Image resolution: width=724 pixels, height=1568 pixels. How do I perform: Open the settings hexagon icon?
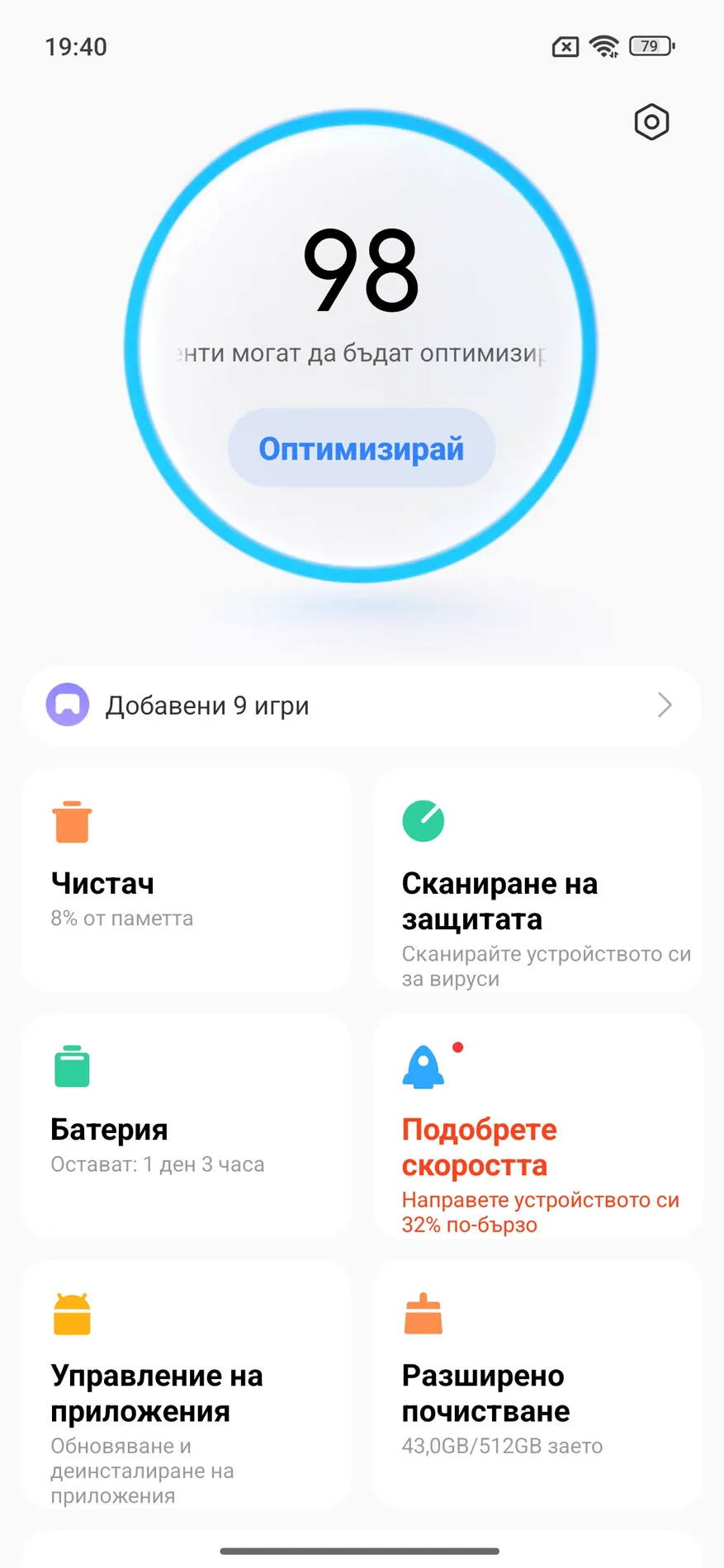point(651,122)
